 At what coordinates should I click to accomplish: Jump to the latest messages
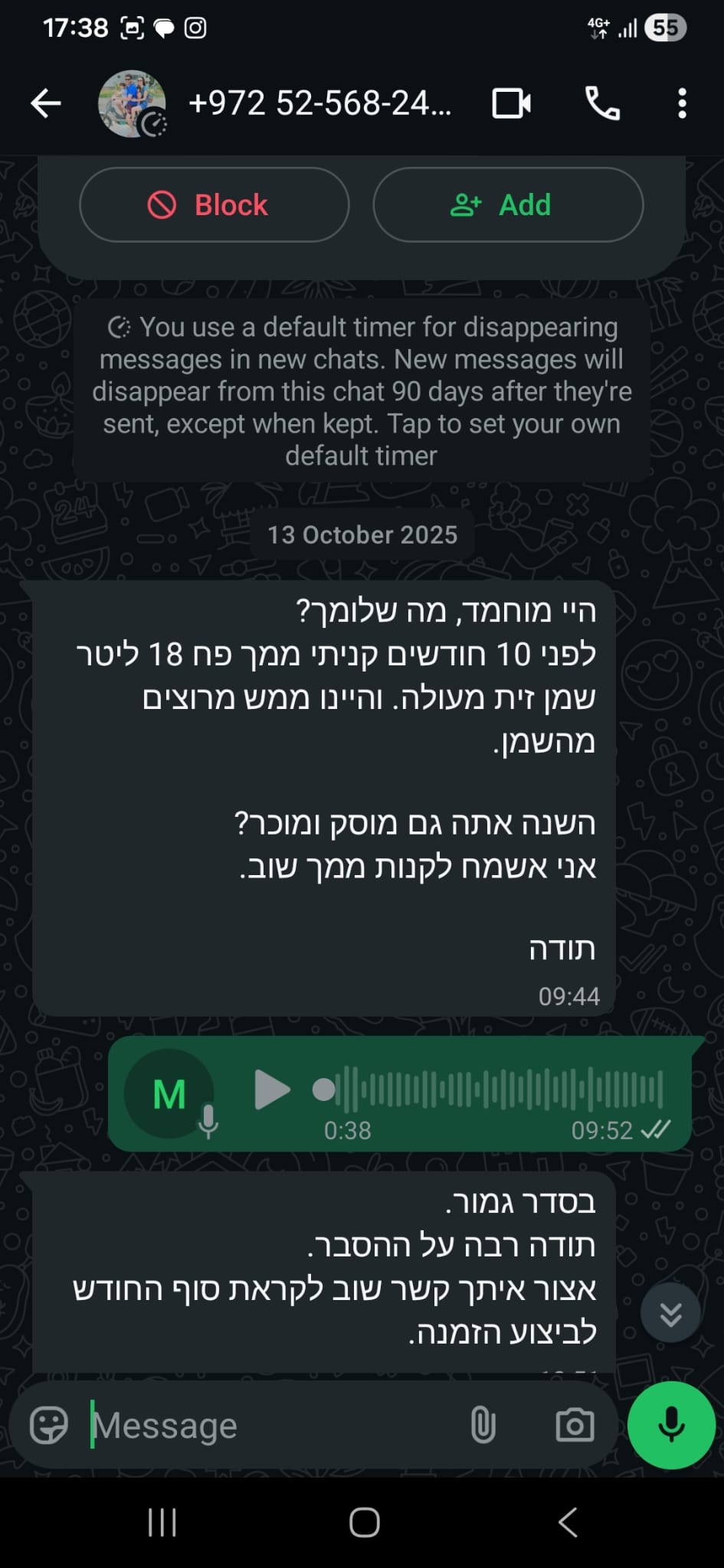(670, 1312)
